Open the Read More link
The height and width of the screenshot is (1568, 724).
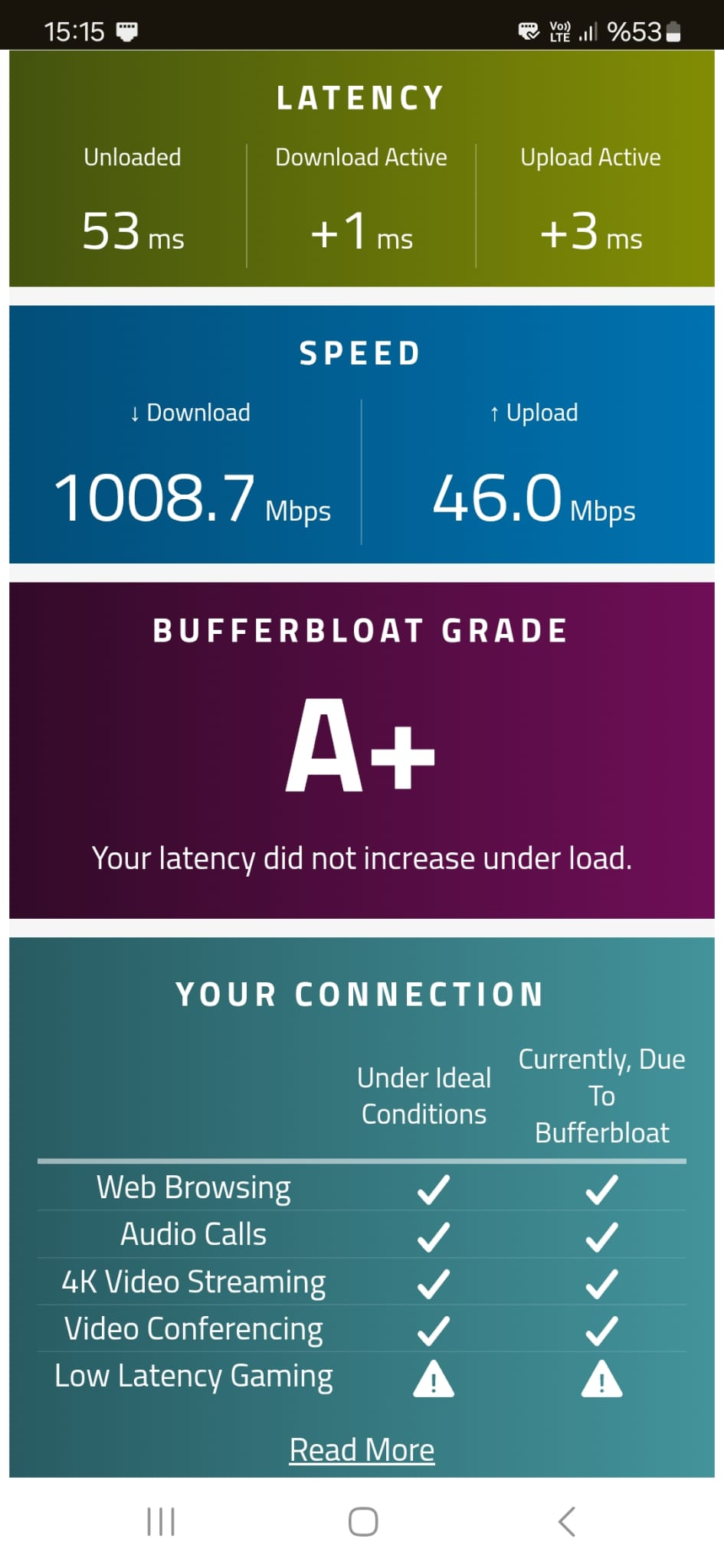pyautogui.click(x=362, y=1449)
